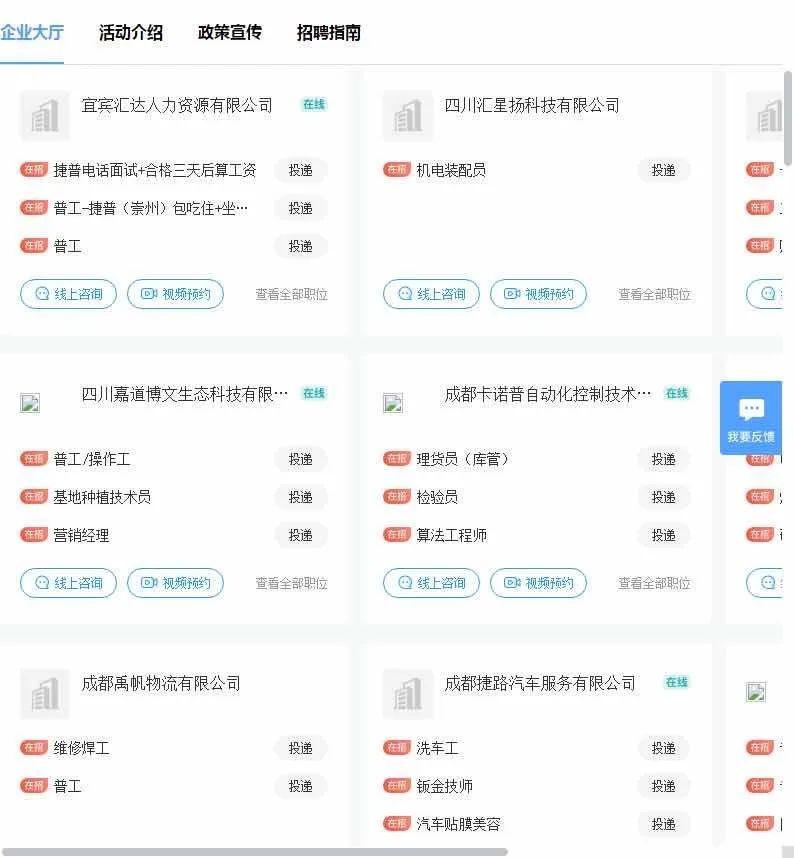Screen dimensions: 794x858
Task: Start 线上咨询 with 成都卡诺普自动化
Action: coord(431,583)
